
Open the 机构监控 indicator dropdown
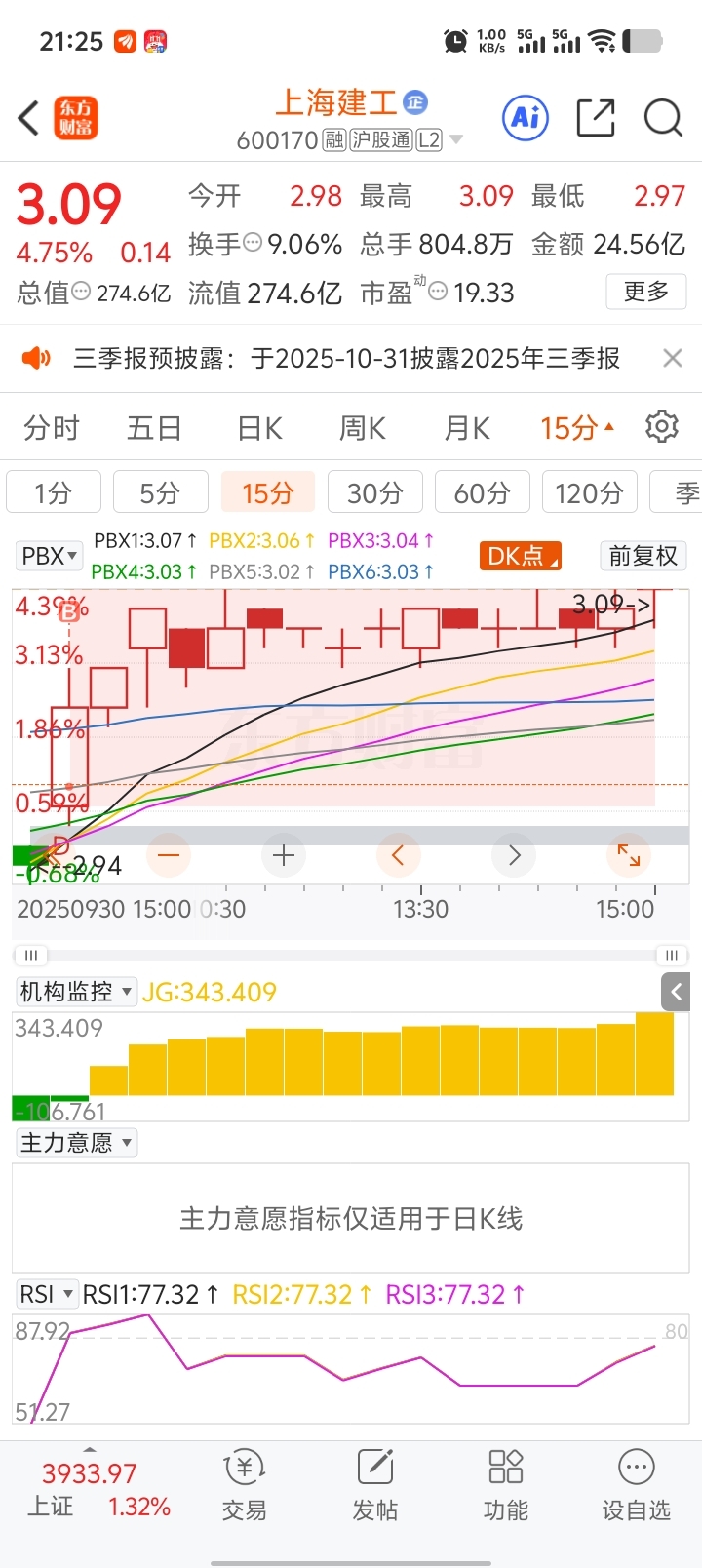pos(76,992)
